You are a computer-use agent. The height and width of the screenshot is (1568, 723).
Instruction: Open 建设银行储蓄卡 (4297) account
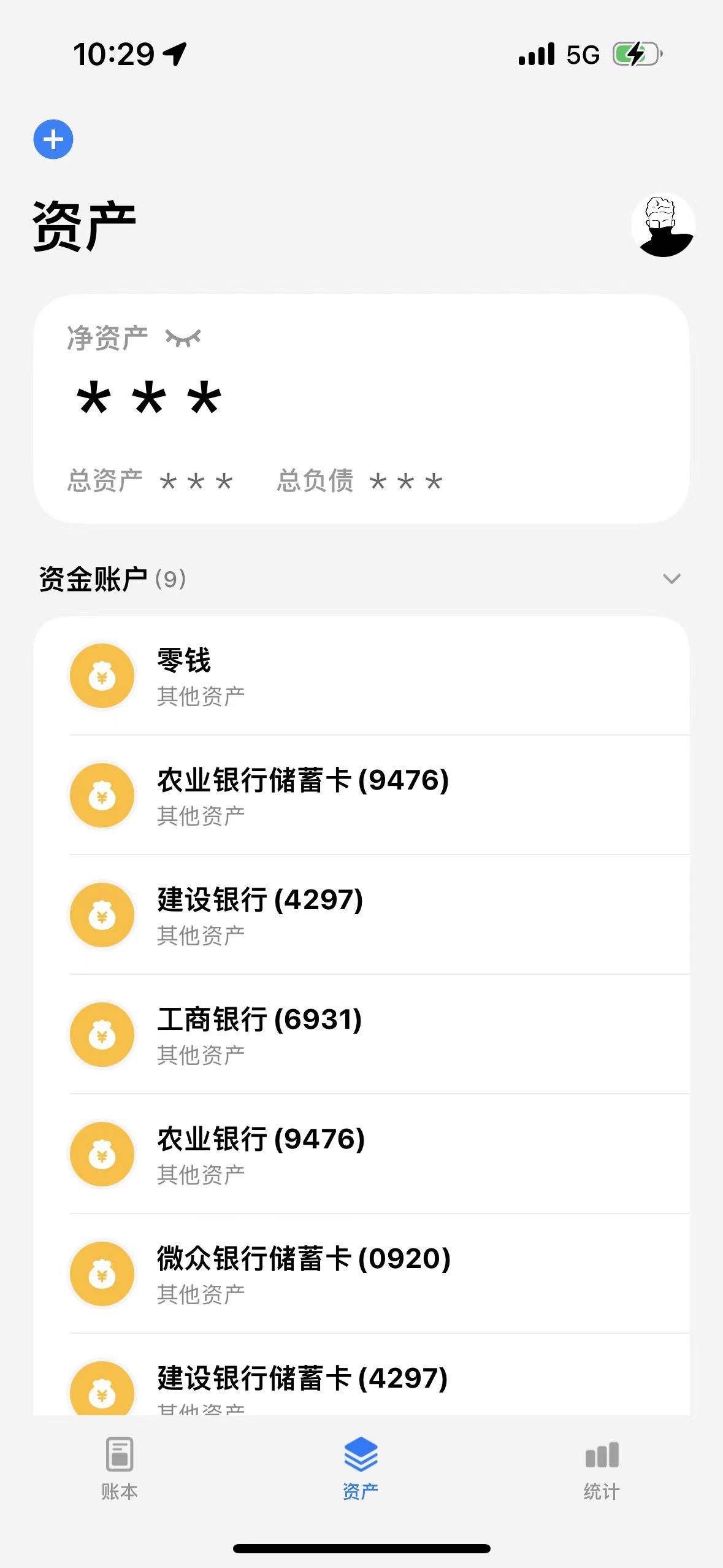(362, 1384)
